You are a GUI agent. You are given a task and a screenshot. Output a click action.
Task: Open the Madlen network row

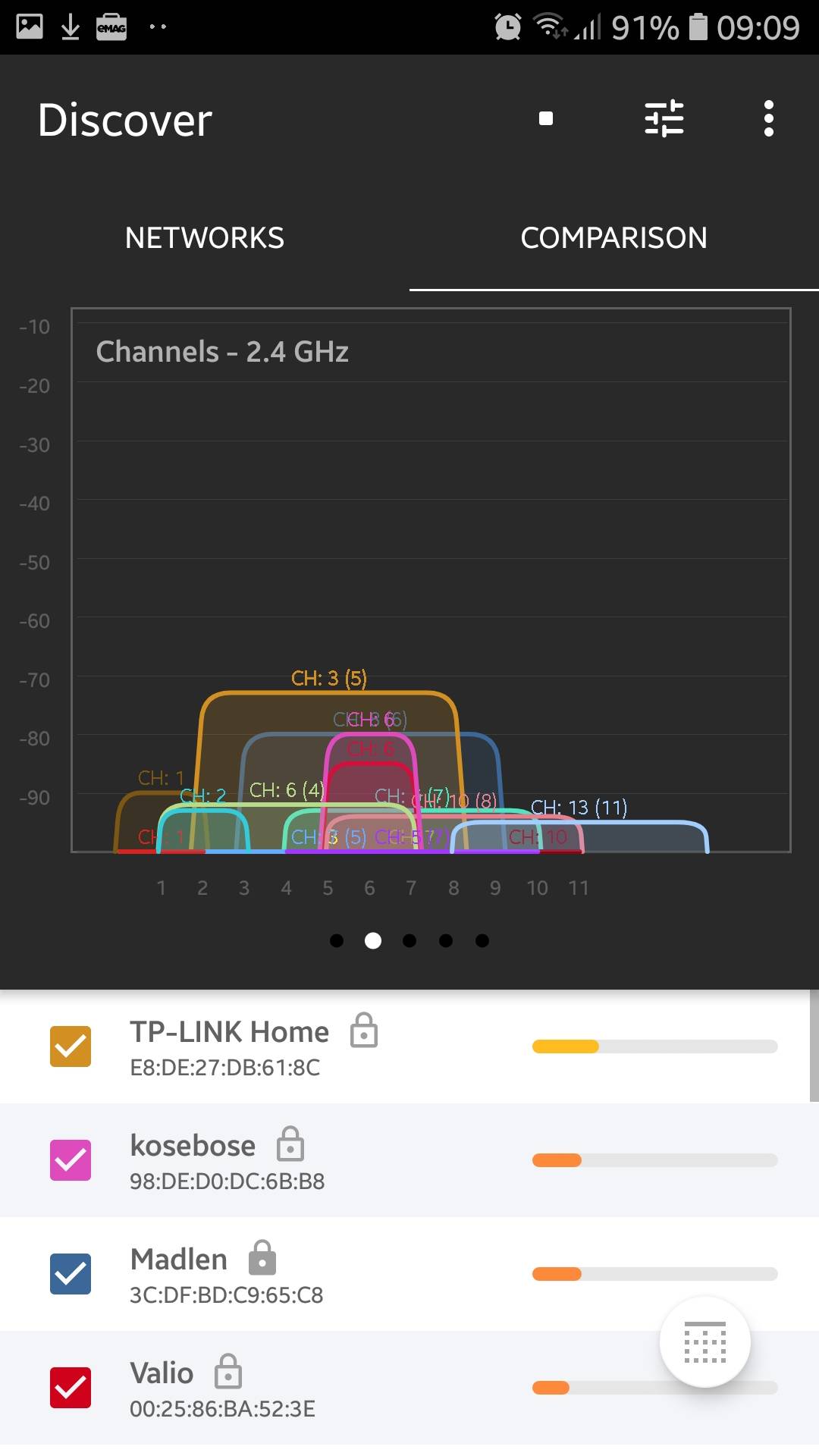tap(409, 1274)
